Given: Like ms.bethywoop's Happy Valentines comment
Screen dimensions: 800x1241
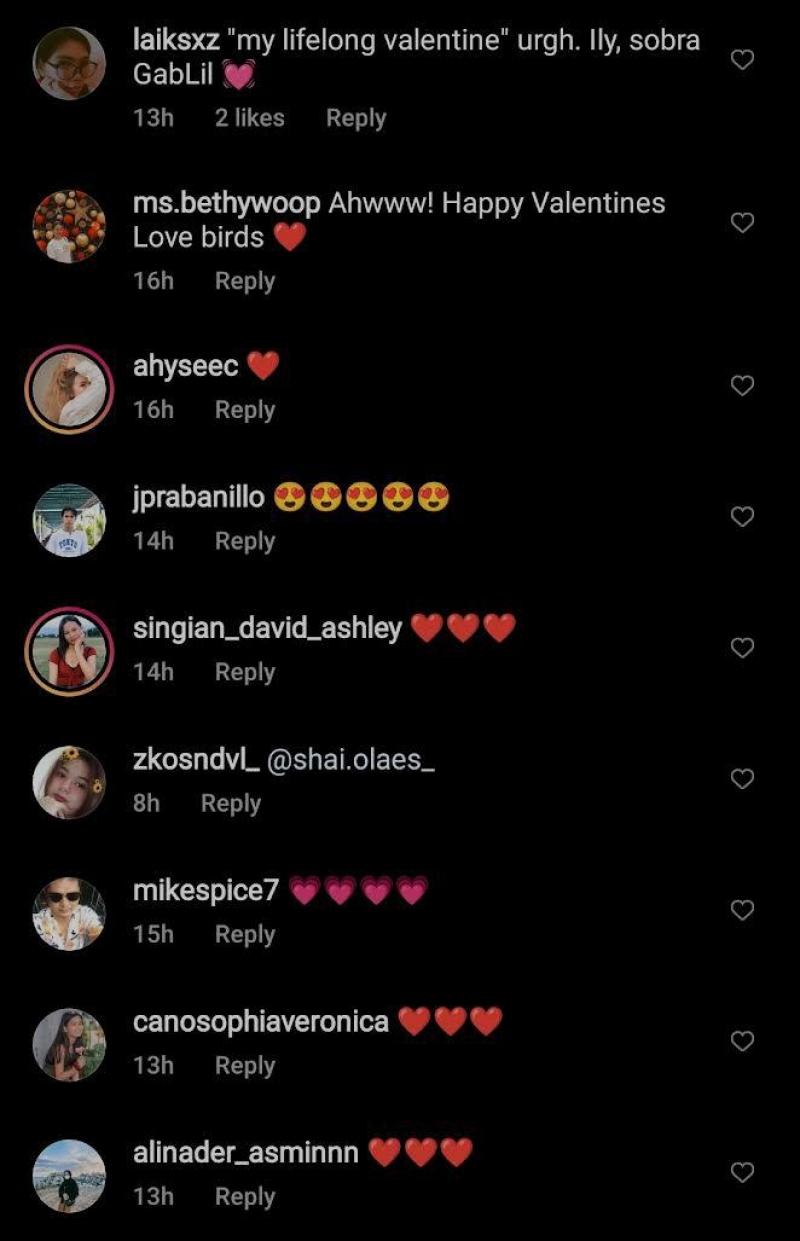Looking at the screenshot, I should pos(742,222).
